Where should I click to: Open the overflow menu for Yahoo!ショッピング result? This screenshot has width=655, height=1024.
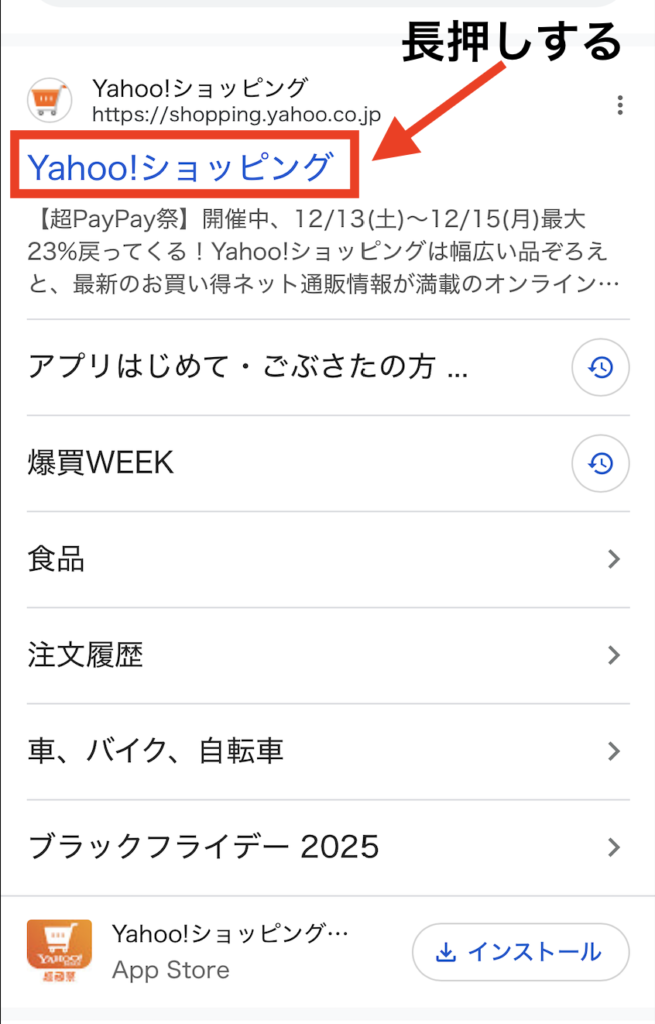(x=621, y=105)
